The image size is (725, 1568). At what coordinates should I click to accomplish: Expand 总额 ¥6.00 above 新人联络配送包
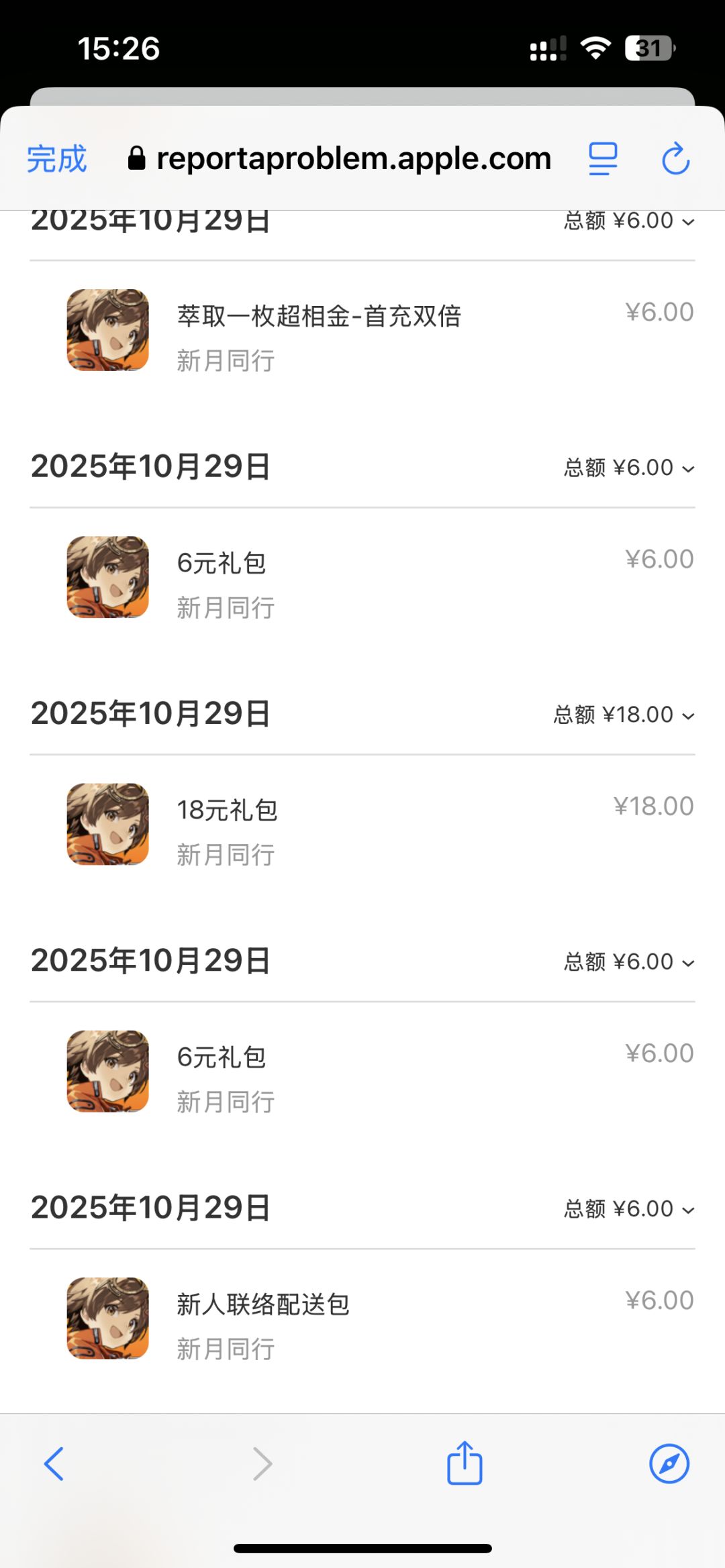[629, 1208]
